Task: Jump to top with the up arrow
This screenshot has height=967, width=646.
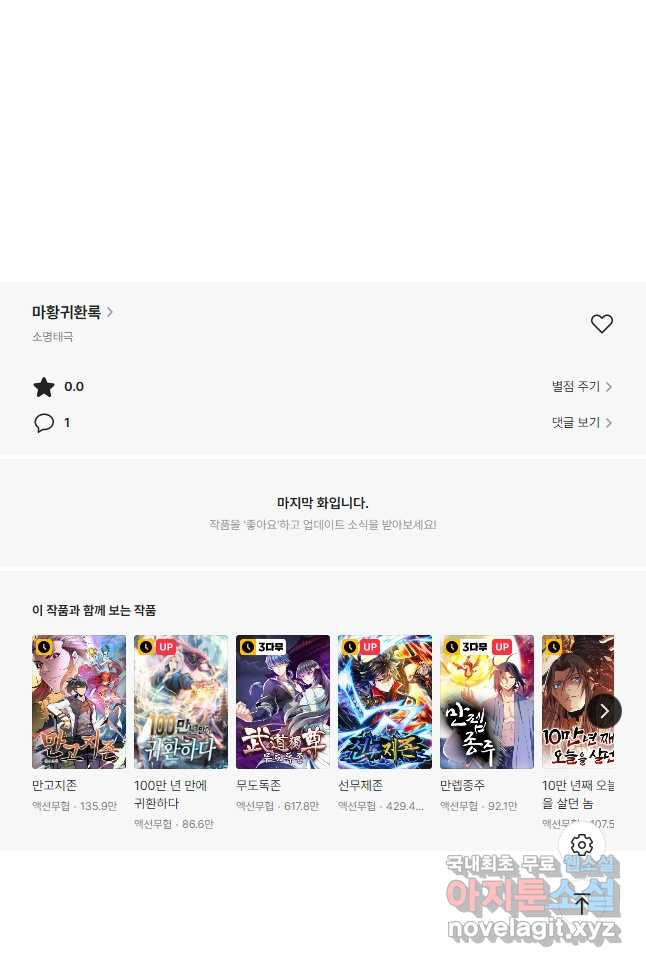Action: (582, 903)
